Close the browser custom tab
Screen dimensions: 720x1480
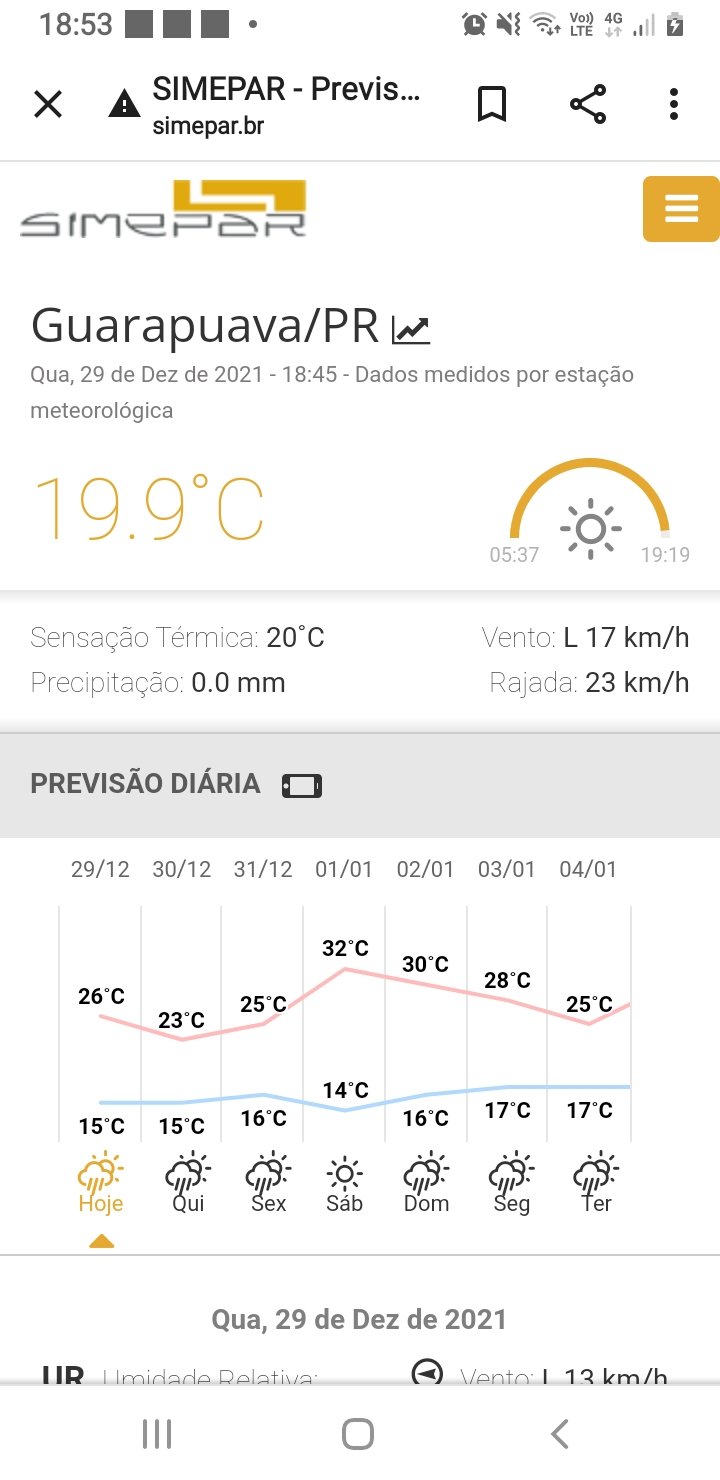click(48, 104)
